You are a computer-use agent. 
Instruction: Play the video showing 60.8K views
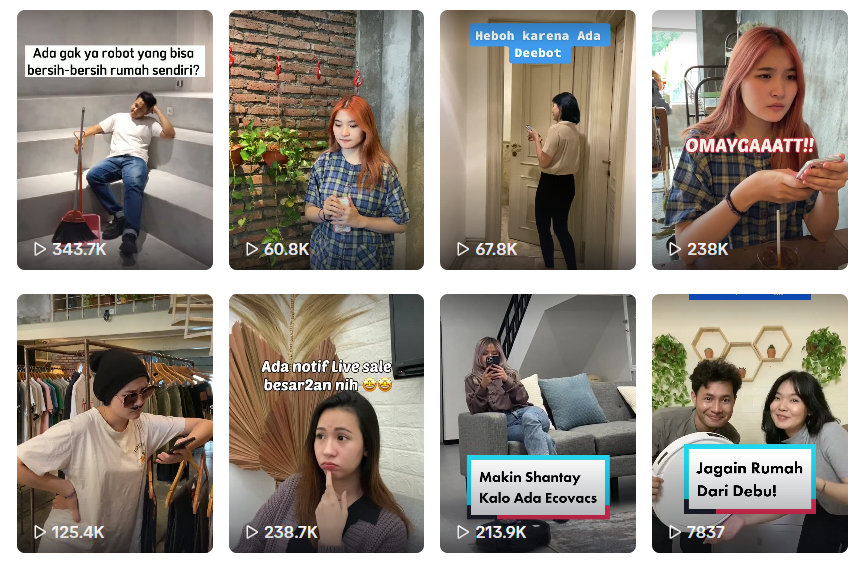326,140
